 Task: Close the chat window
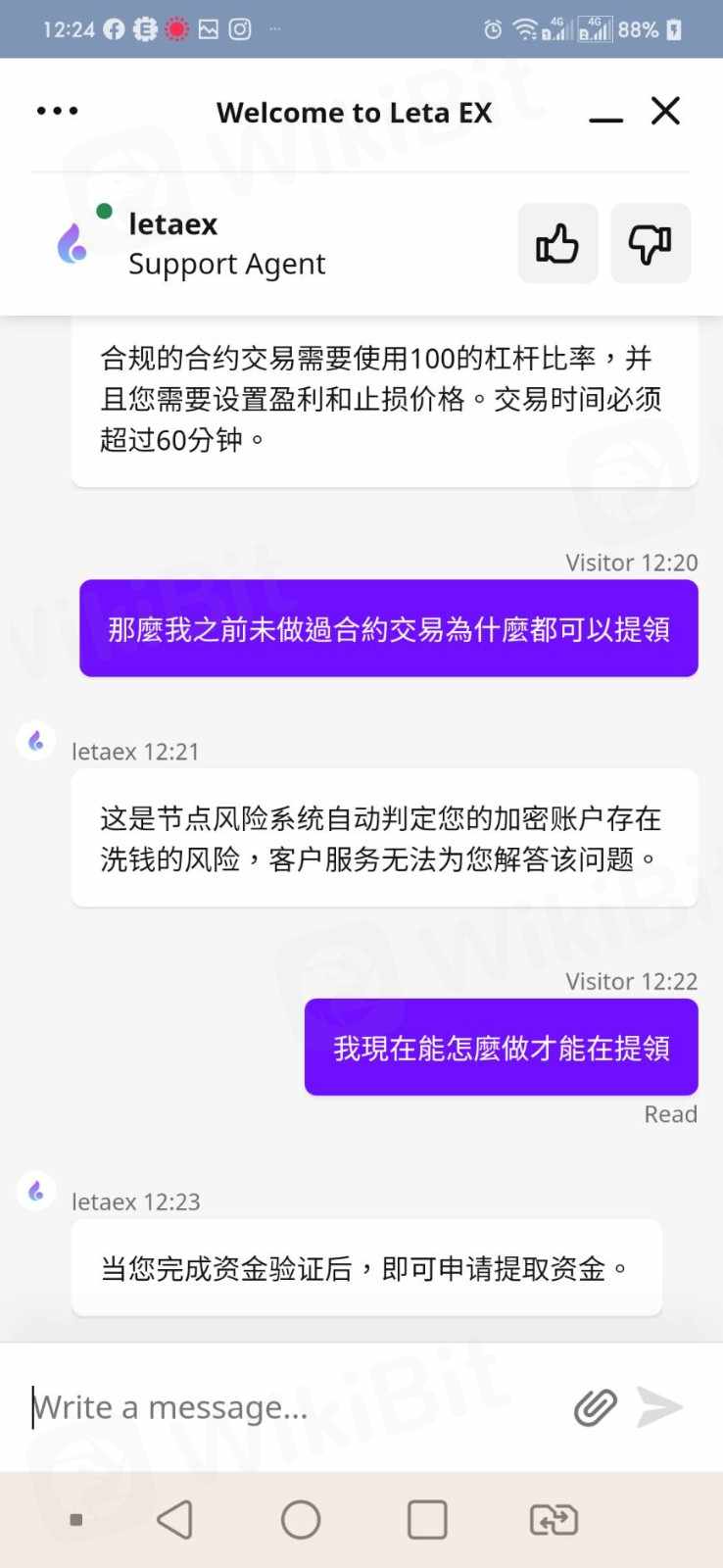(666, 111)
